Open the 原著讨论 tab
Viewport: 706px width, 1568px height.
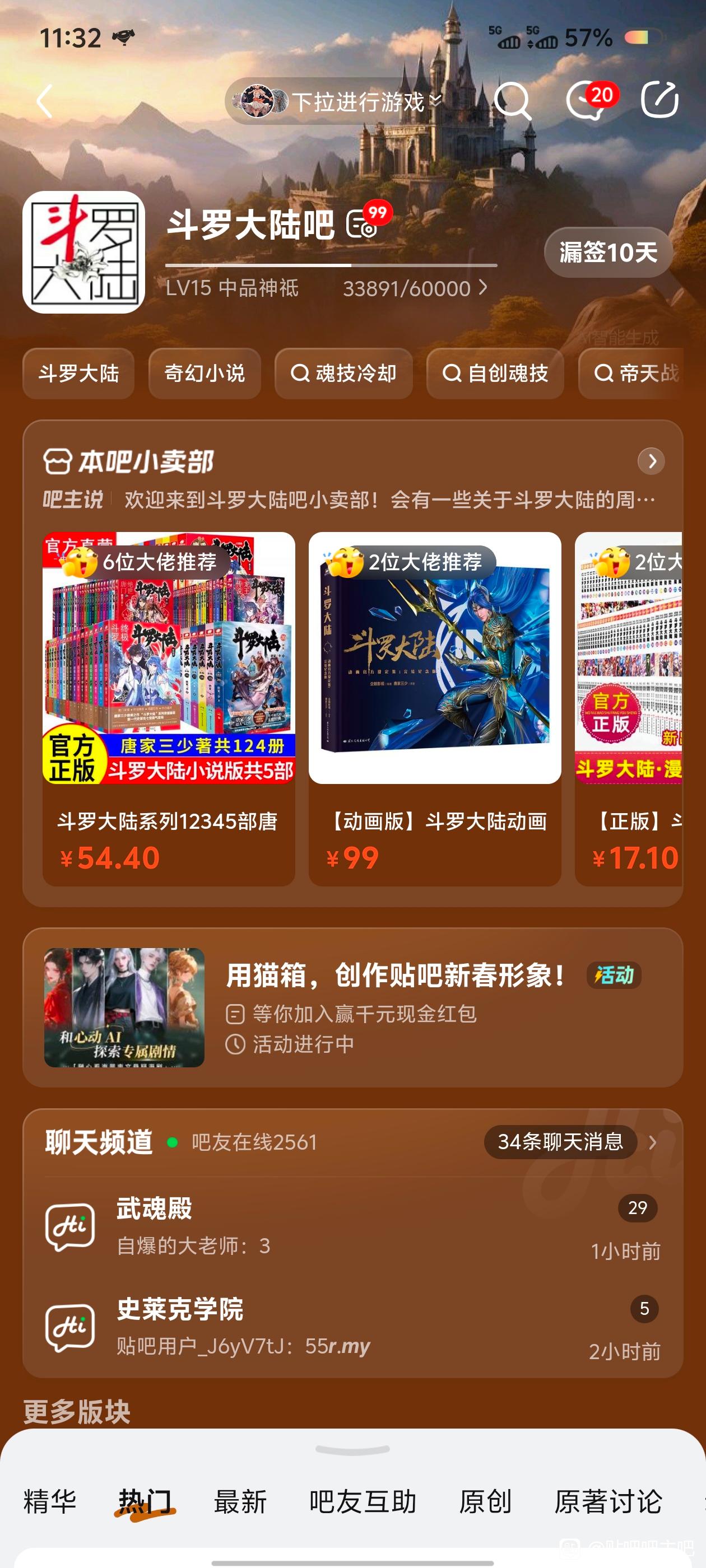pyautogui.click(x=608, y=1501)
